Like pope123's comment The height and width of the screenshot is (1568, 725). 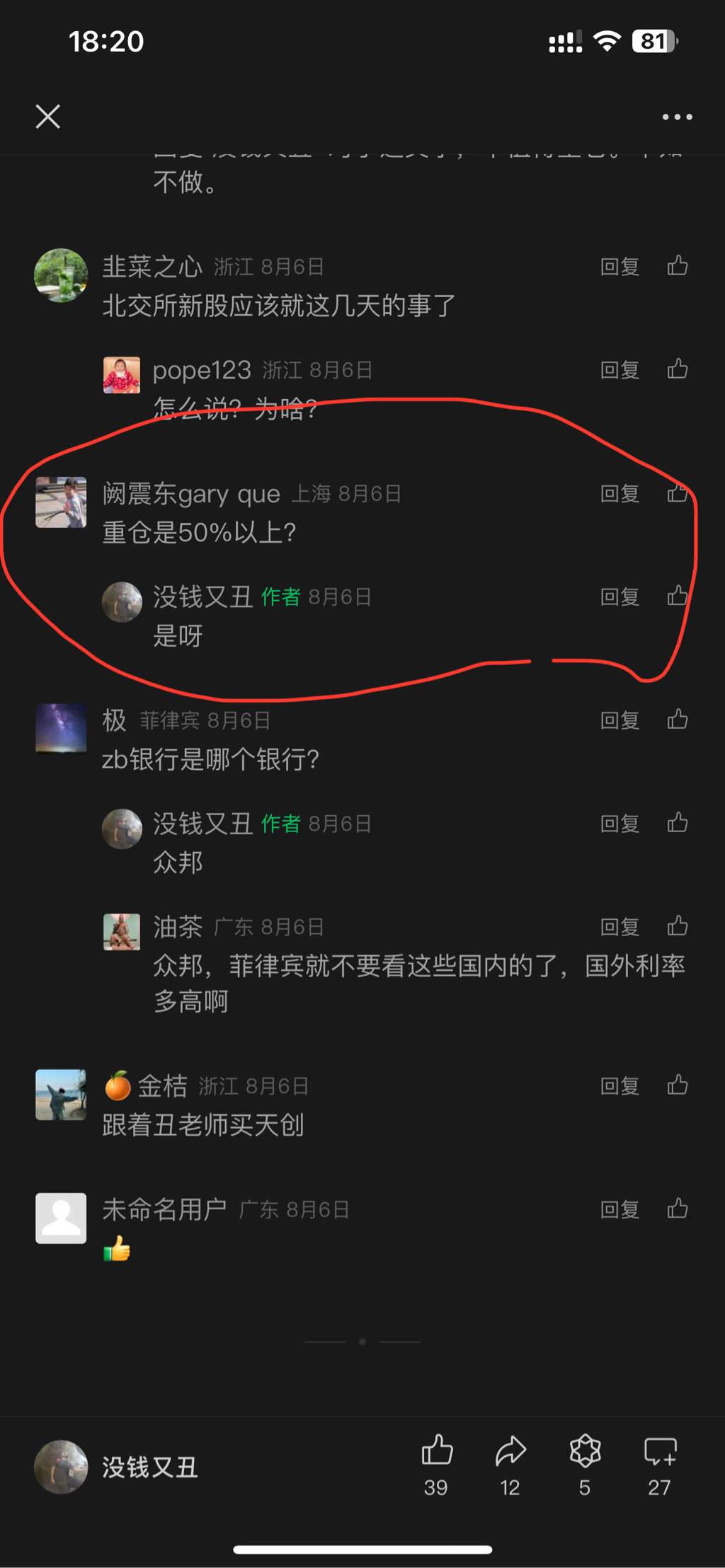pos(678,369)
